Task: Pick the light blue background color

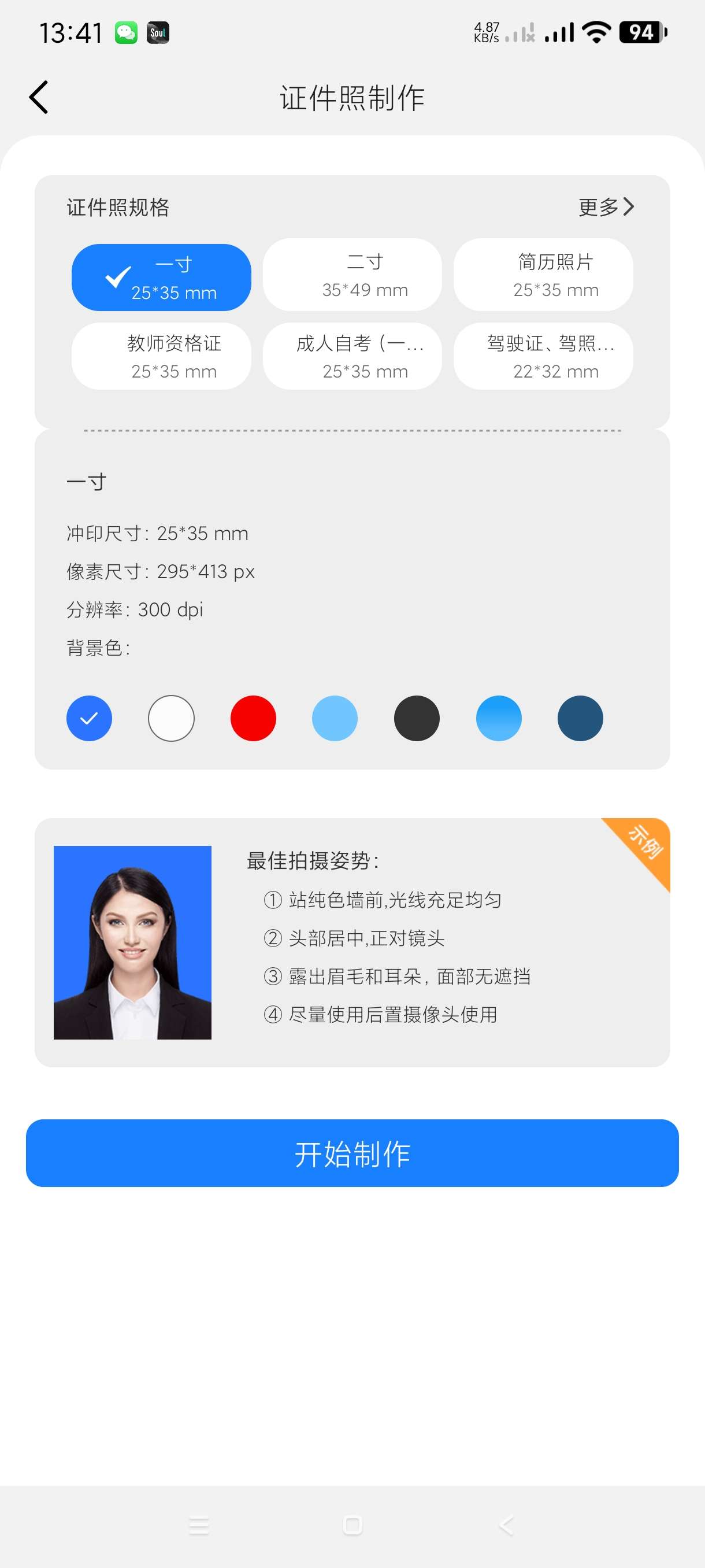Action: click(335, 718)
